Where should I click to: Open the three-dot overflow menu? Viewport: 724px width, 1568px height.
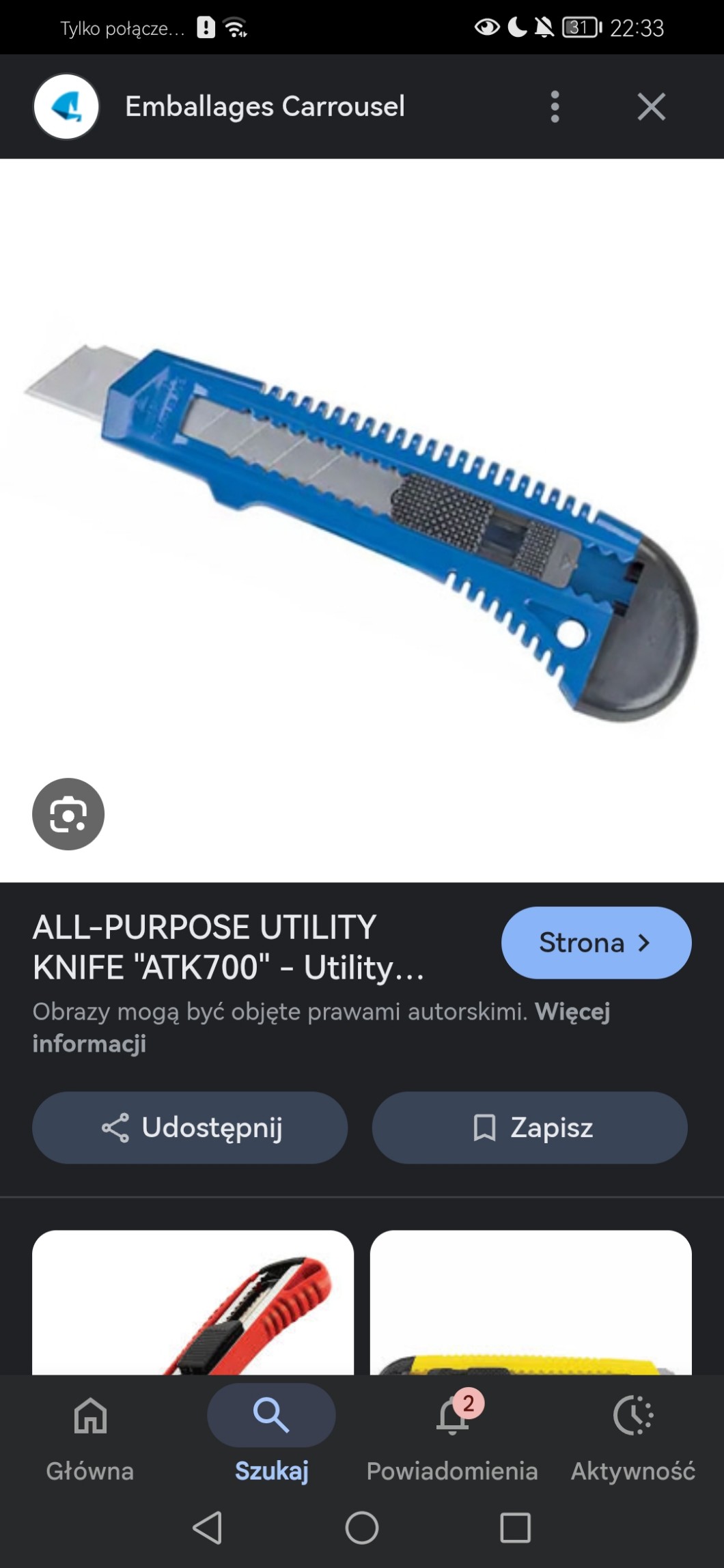(x=555, y=107)
